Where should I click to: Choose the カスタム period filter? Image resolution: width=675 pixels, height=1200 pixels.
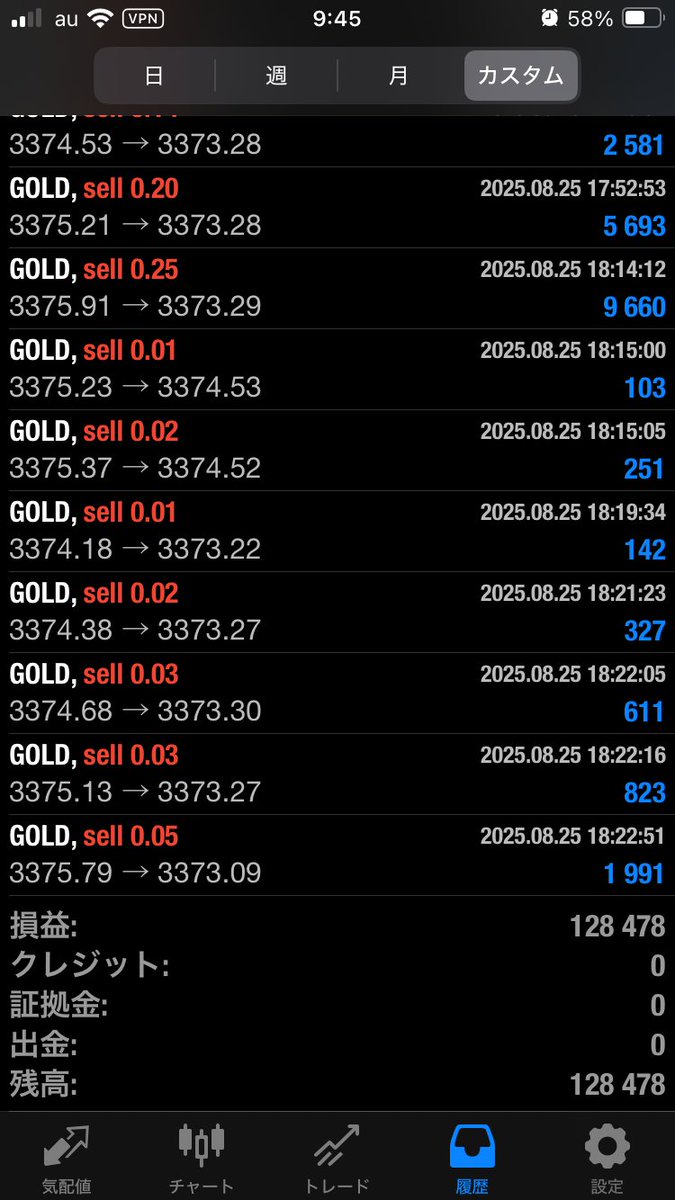520,76
